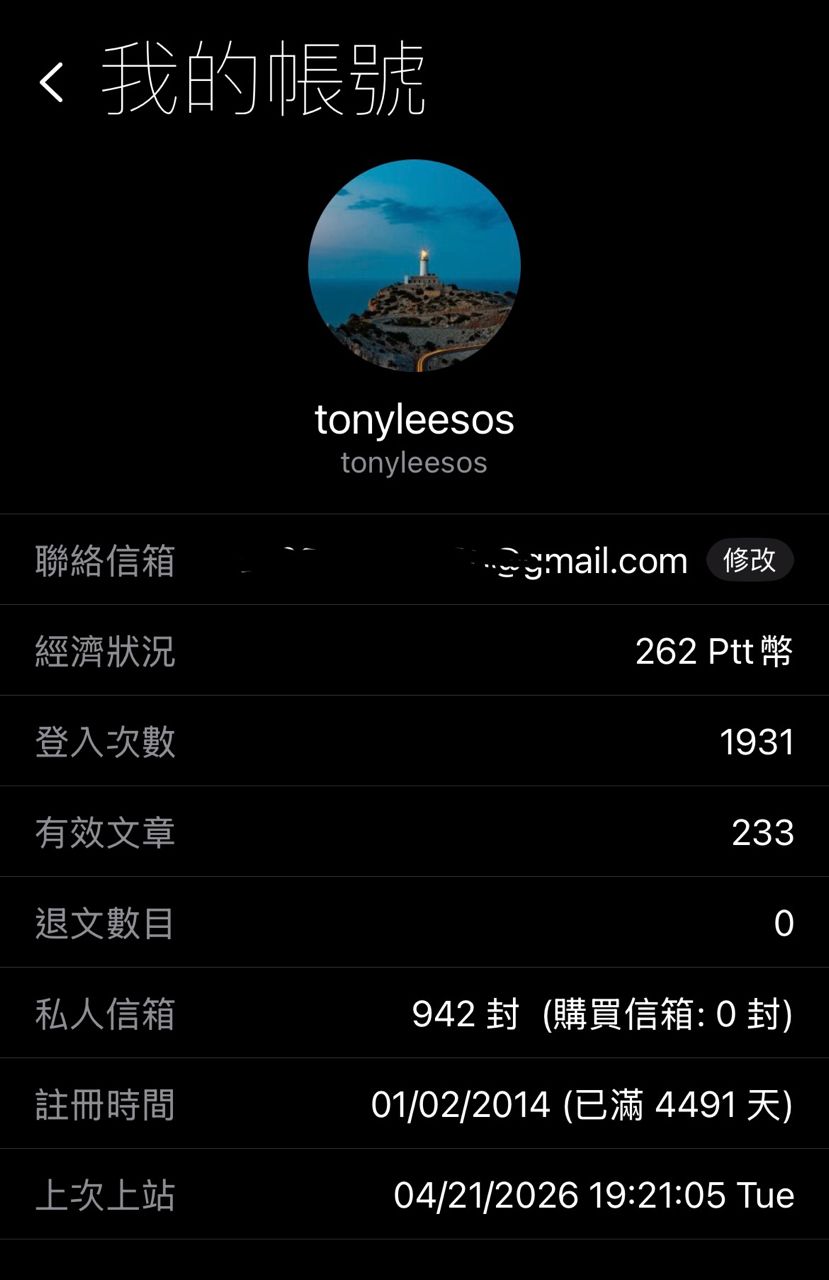Open the lighthouse profile avatar
The image size is (829, 1280).
(414, 266)
